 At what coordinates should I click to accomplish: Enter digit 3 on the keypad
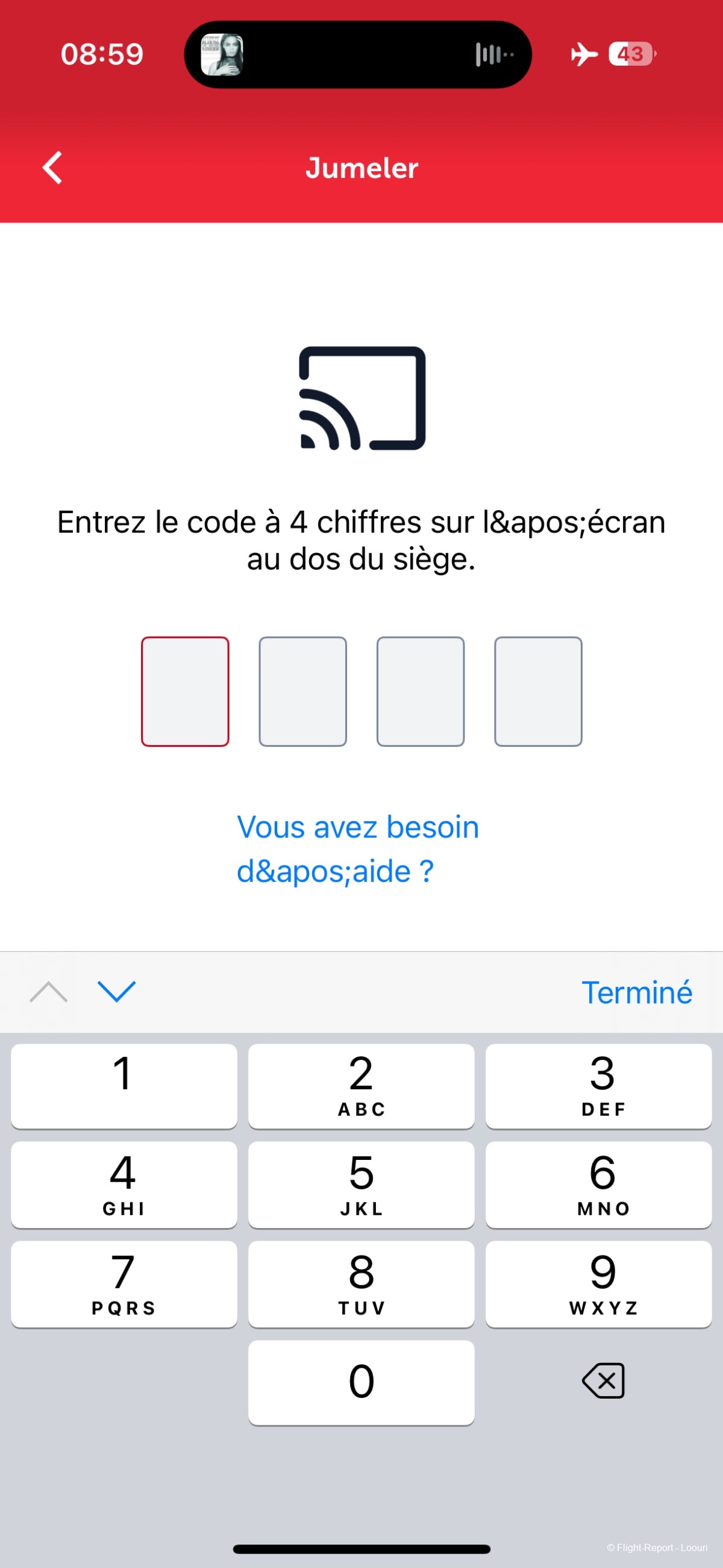[598, 1085]
